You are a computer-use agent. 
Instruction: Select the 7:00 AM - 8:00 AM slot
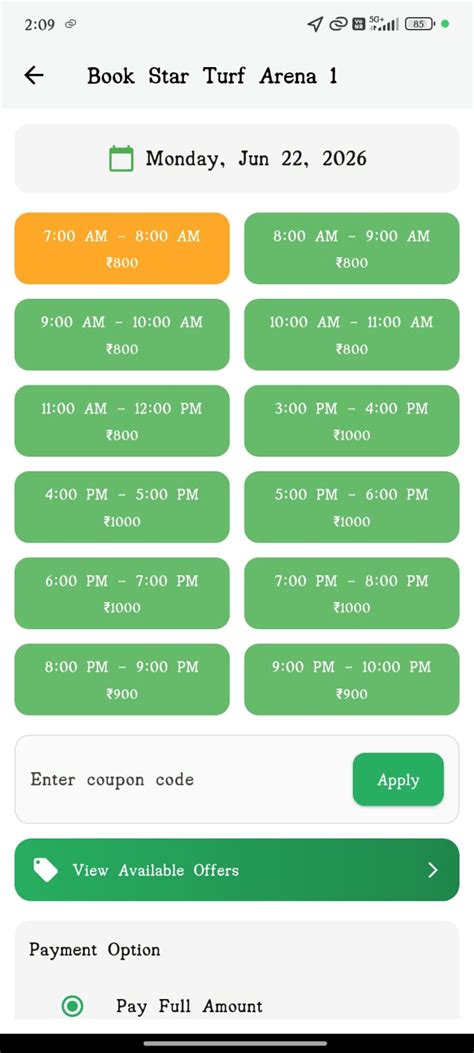pos(122,248)
